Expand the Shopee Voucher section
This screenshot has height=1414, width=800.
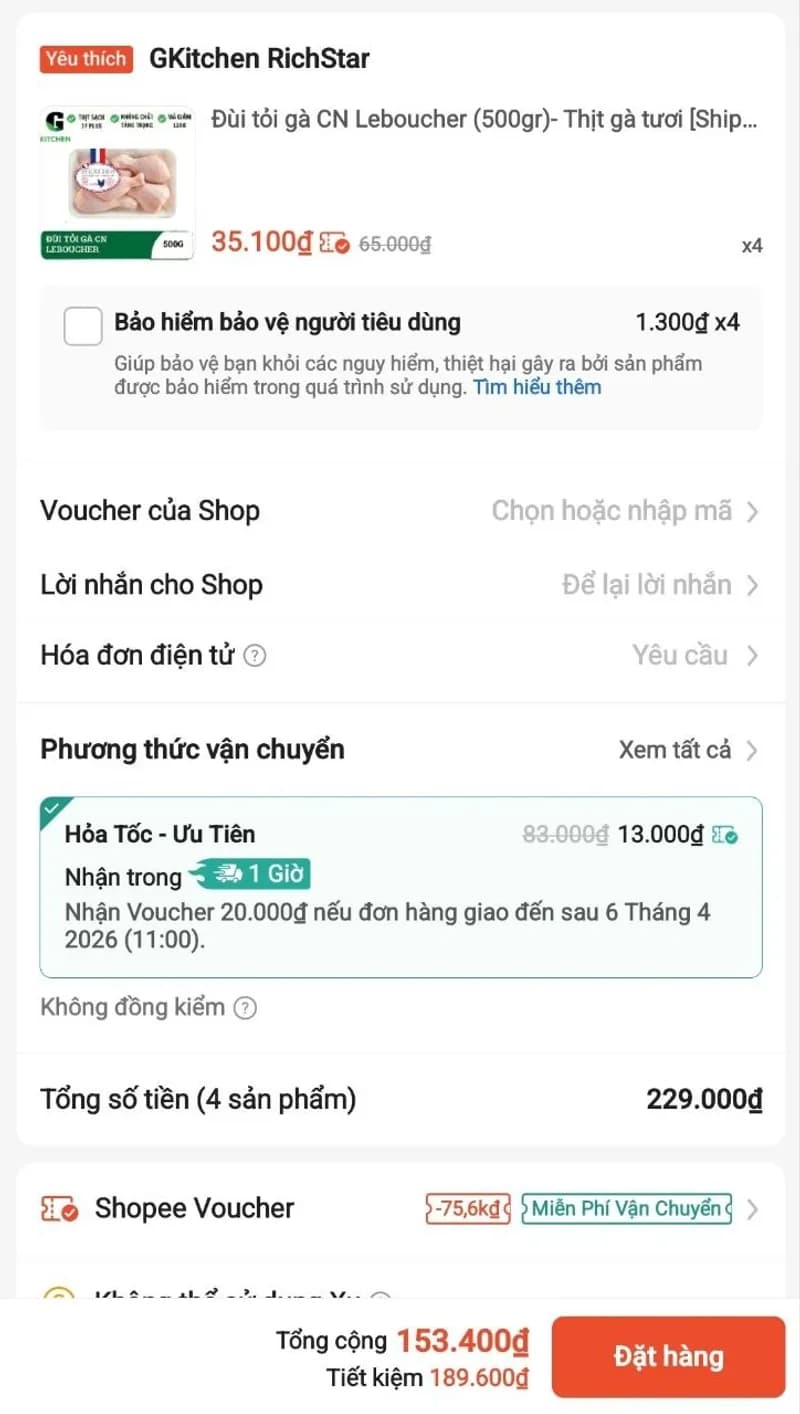(755, 1208)
